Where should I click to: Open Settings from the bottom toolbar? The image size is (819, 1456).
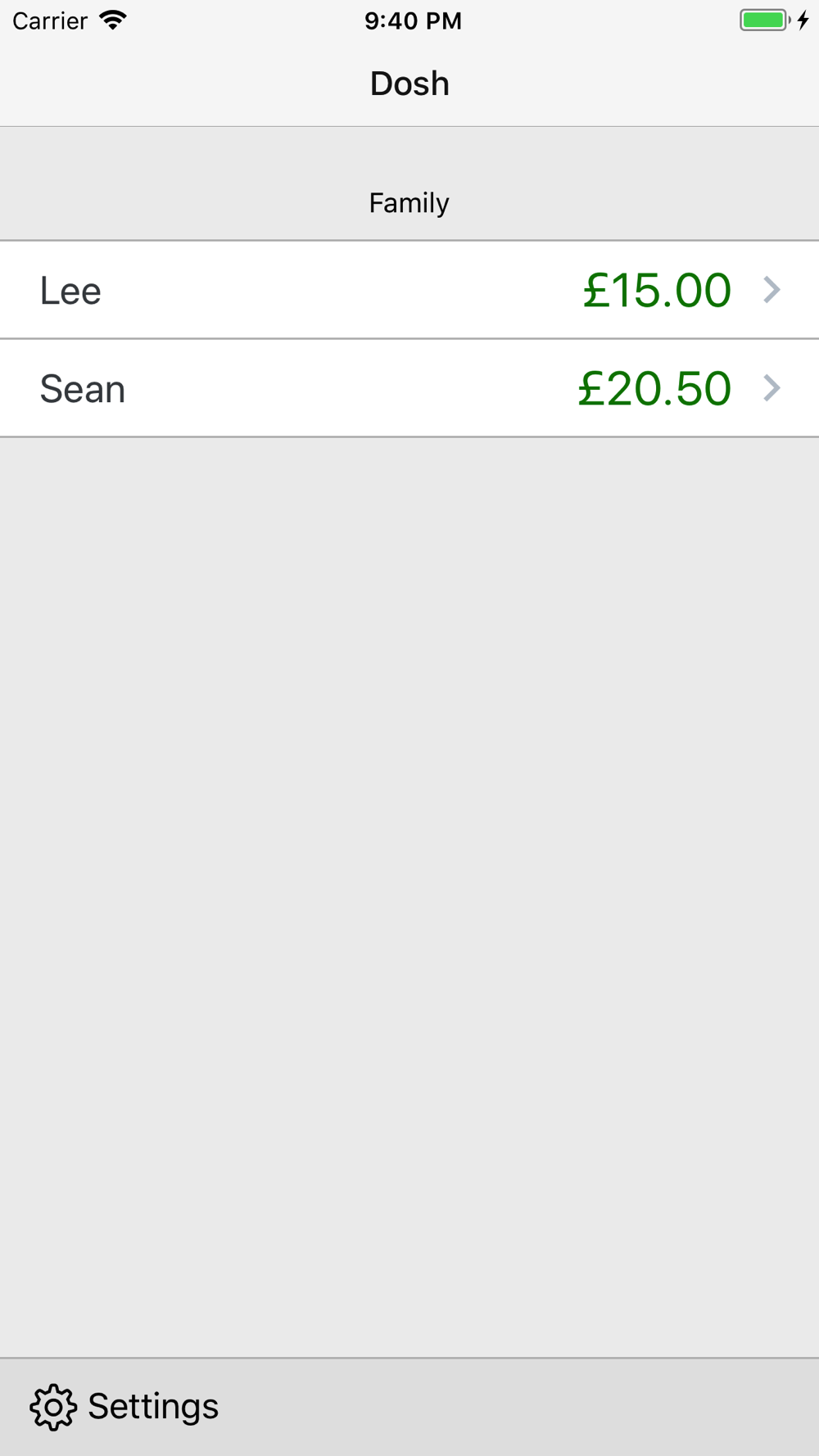[124, 1407]
